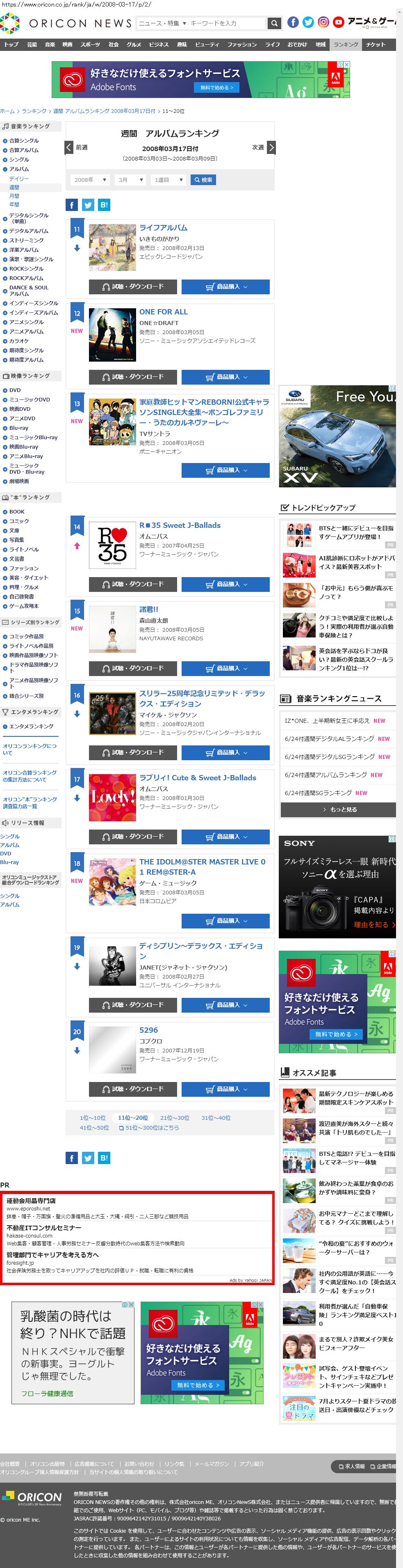Tap the magnifier search button in header
The height and width of the screenshot is (1568, 403).
[x=275, y=23]
